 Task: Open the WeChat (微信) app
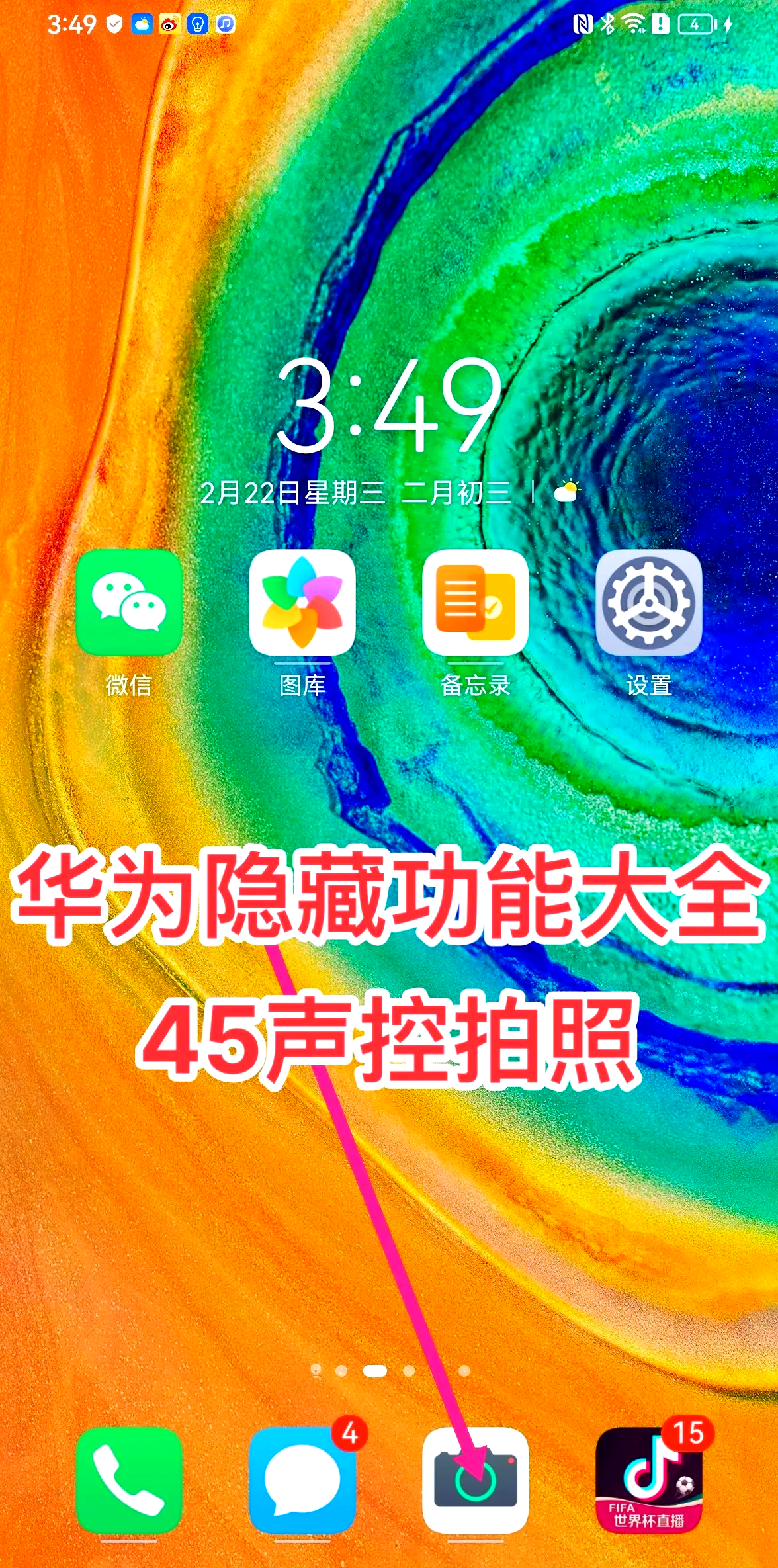129,603
